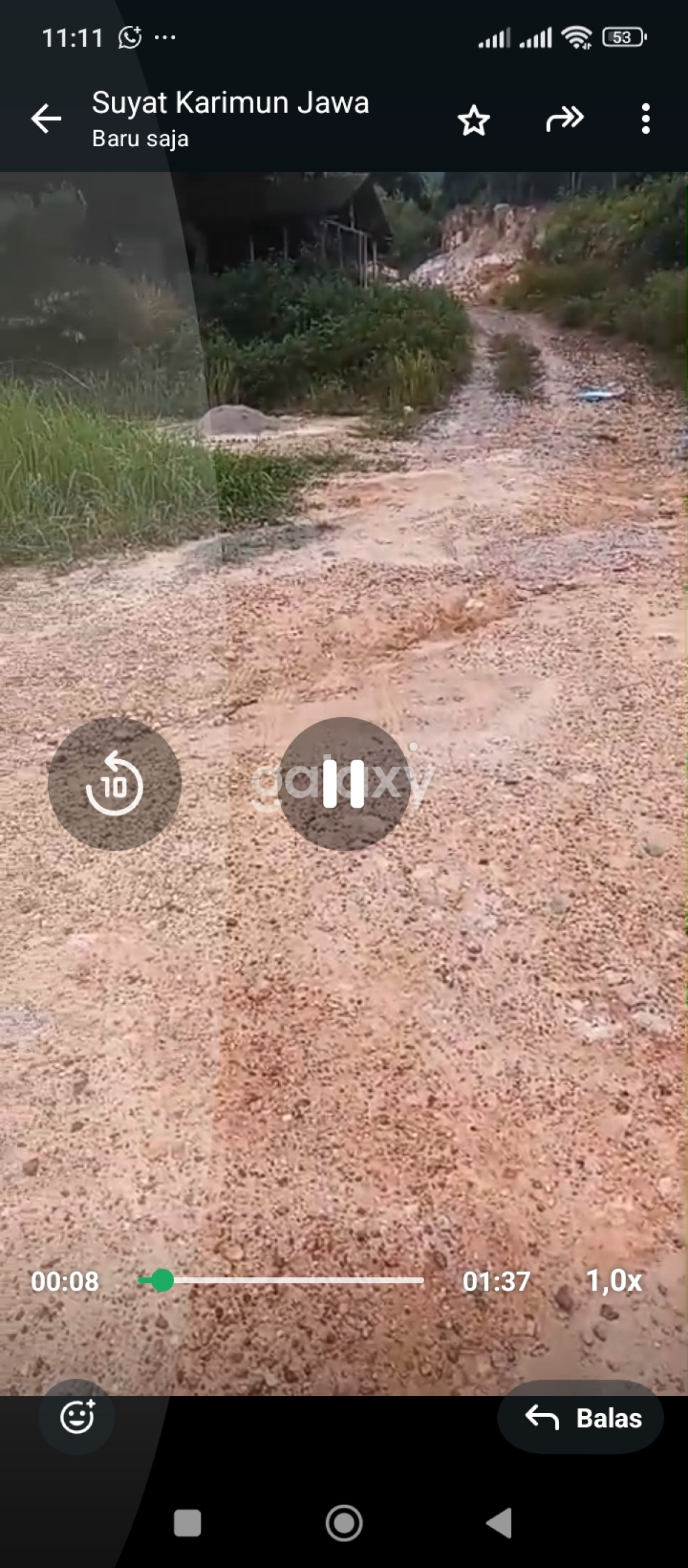The width and height of the screenshot is (688, 1568).
Task: Star this video message
Action: [x=474, y=119]
